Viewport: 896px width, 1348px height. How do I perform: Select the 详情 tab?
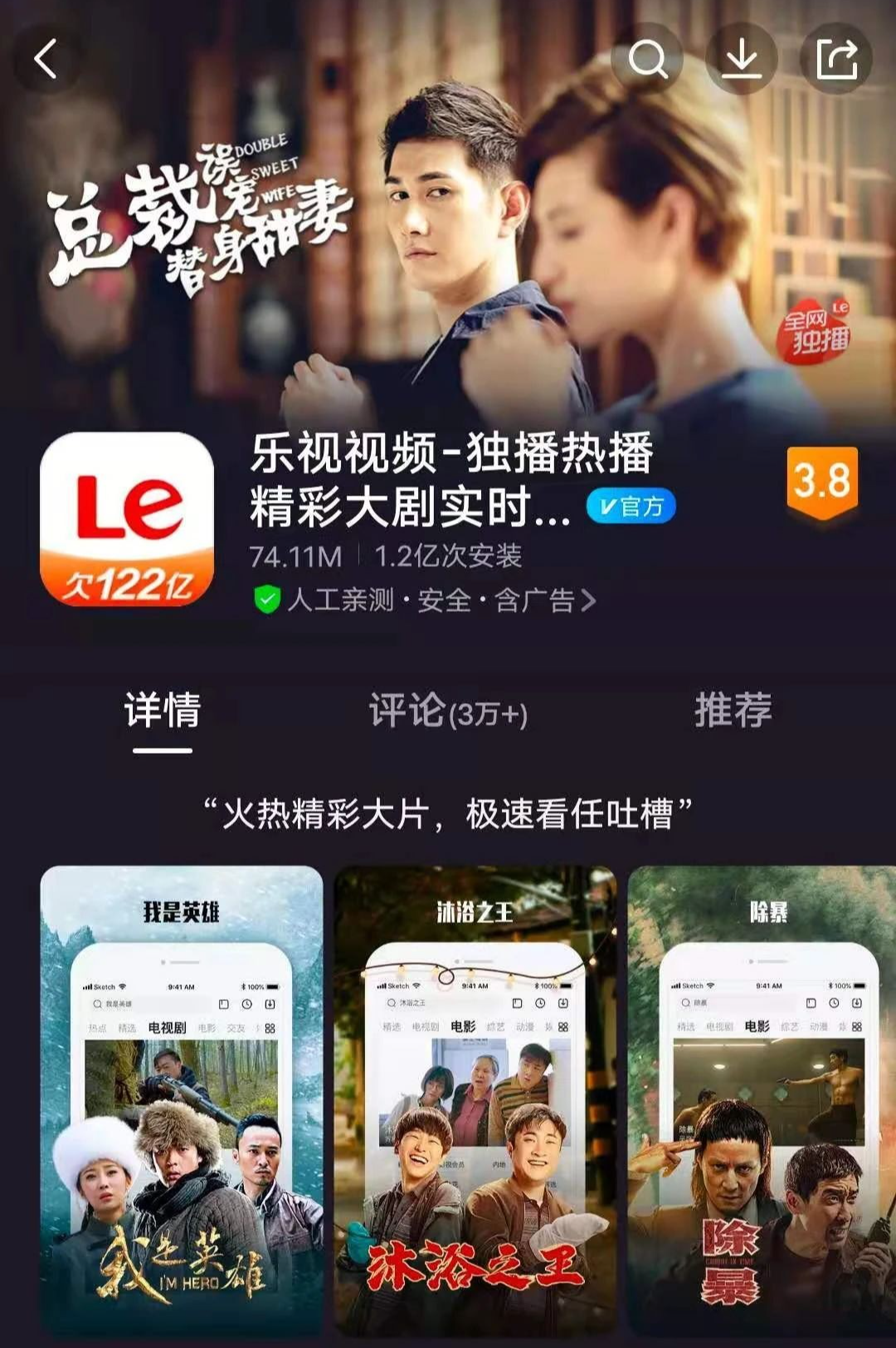point(163,711)
